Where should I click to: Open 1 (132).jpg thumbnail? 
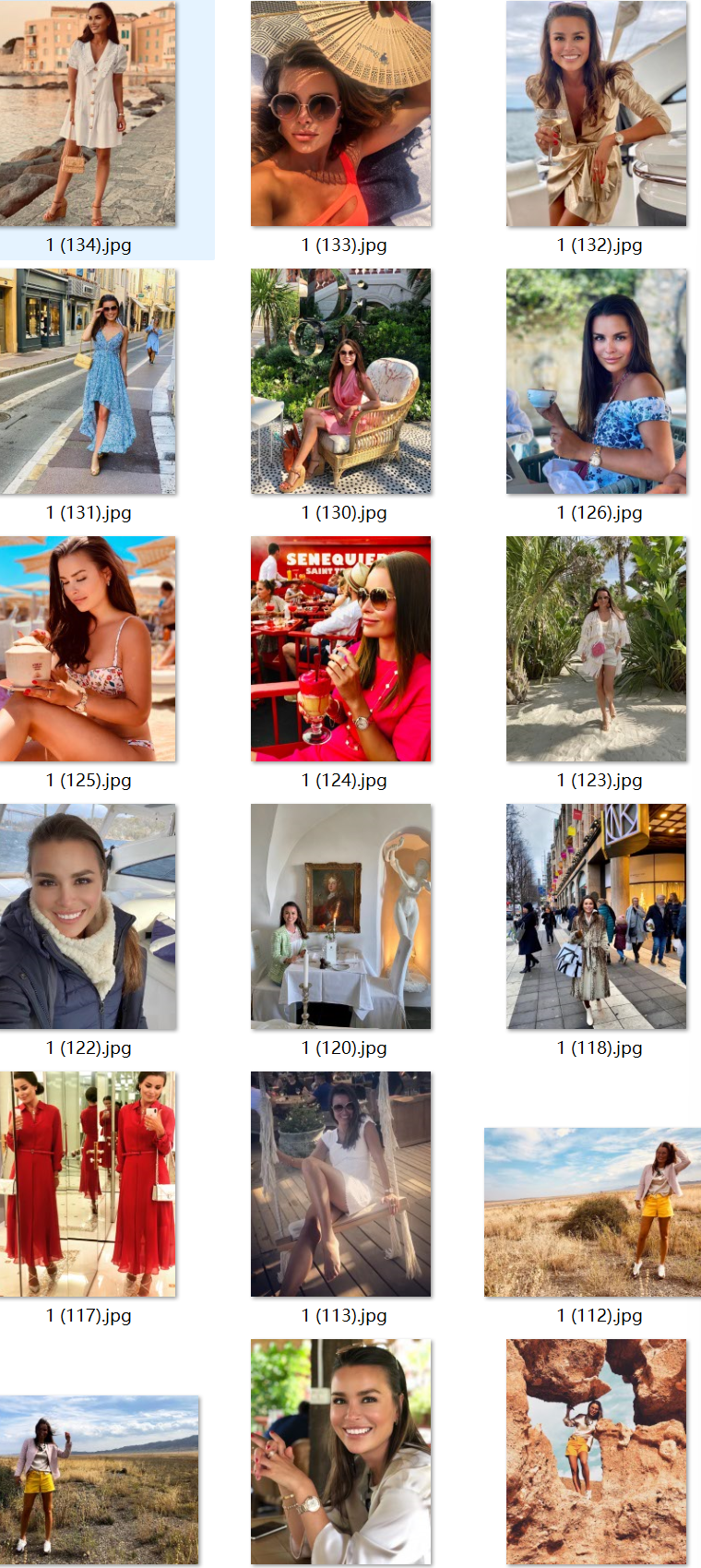pos(596,114)
